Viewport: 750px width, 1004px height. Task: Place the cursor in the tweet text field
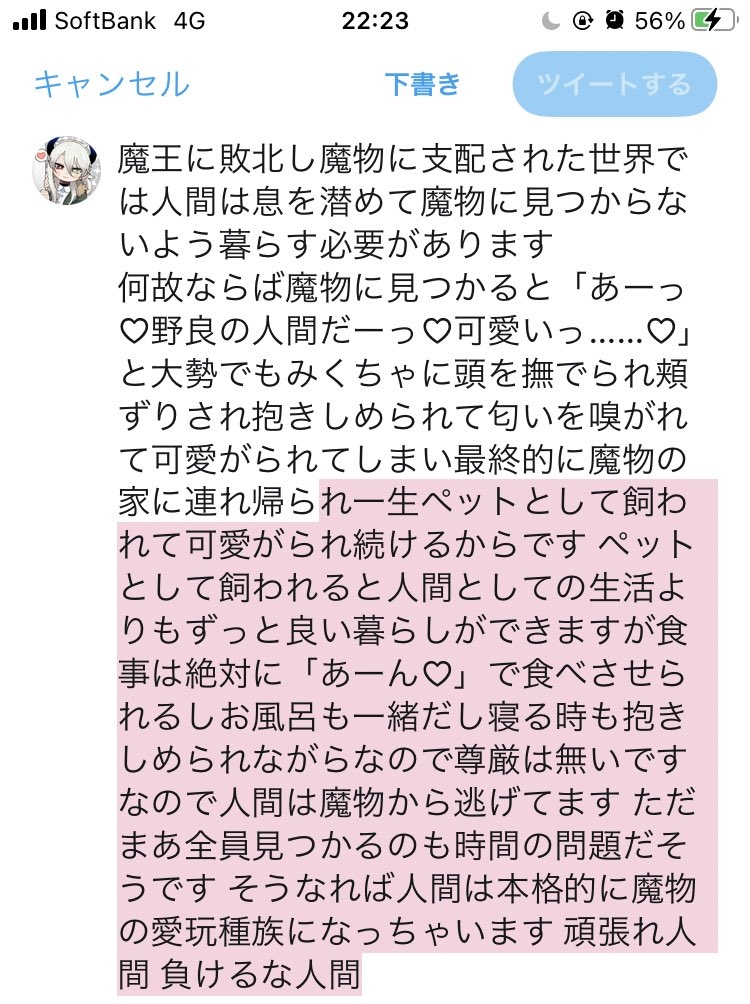coord(415,560)
